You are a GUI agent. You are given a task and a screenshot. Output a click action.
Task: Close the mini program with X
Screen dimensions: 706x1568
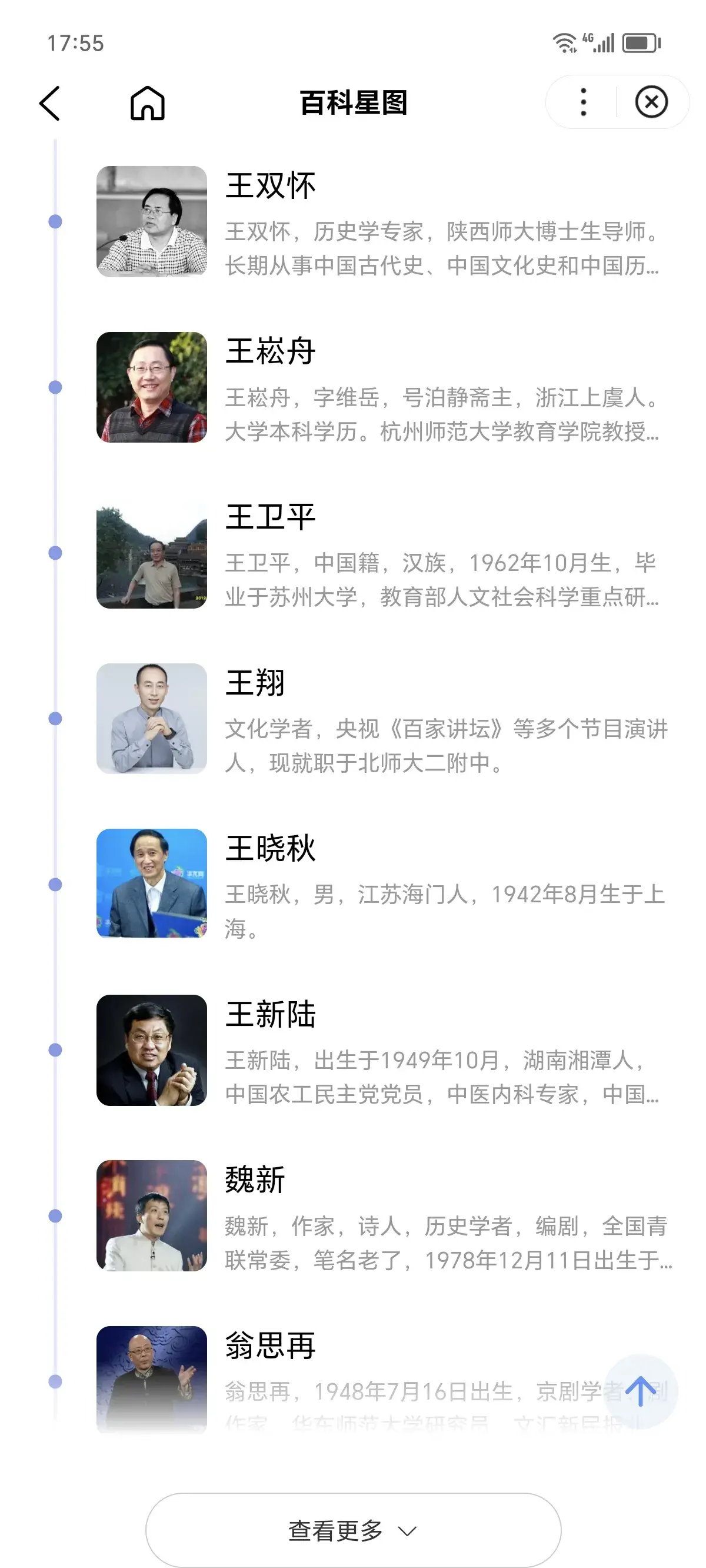tap(651, 102)
